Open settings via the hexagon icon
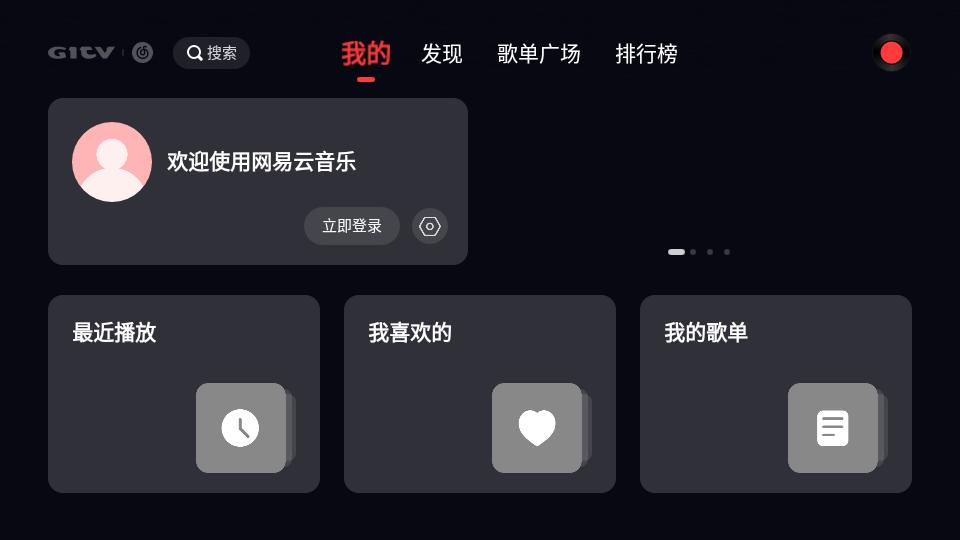960x540 pixels. click(430, 226)
